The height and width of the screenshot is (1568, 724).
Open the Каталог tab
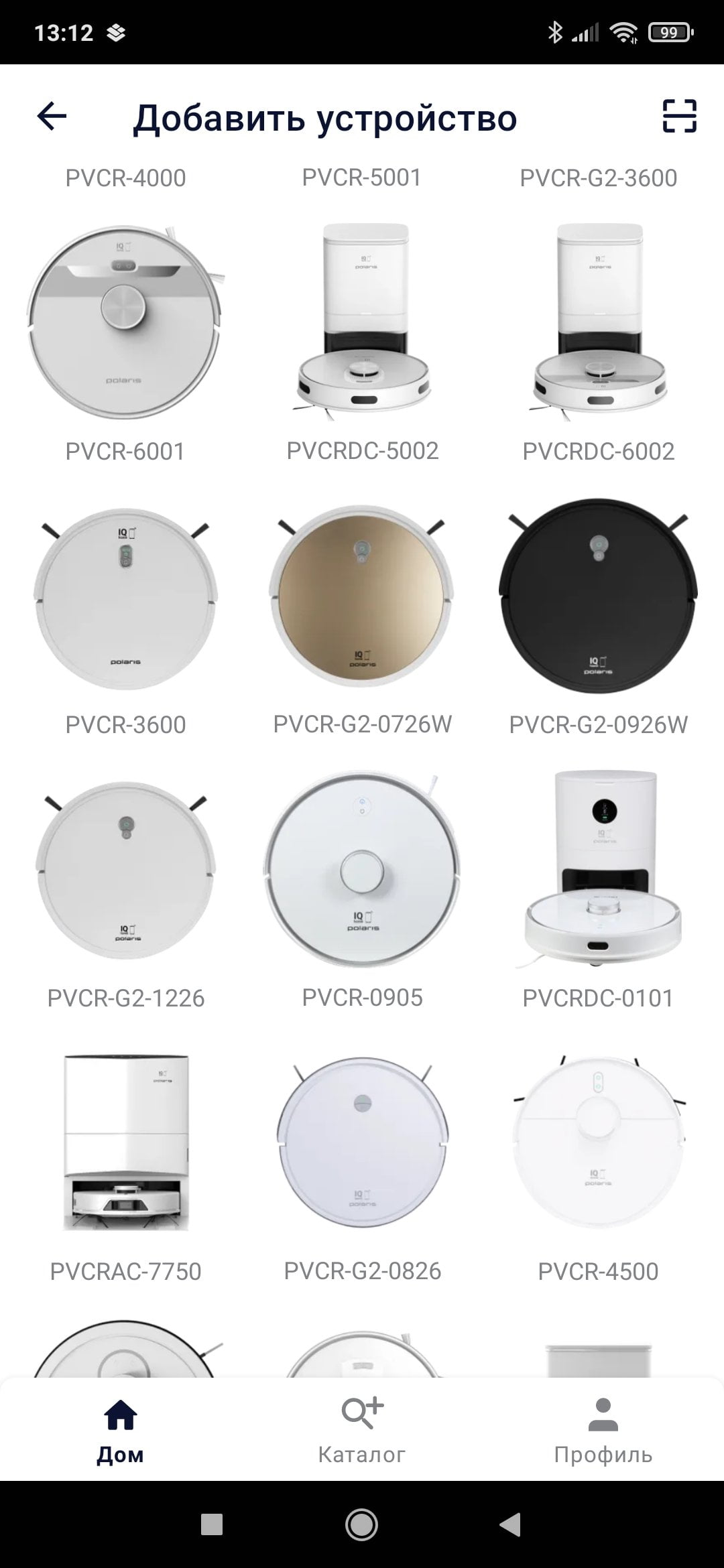362,1430
